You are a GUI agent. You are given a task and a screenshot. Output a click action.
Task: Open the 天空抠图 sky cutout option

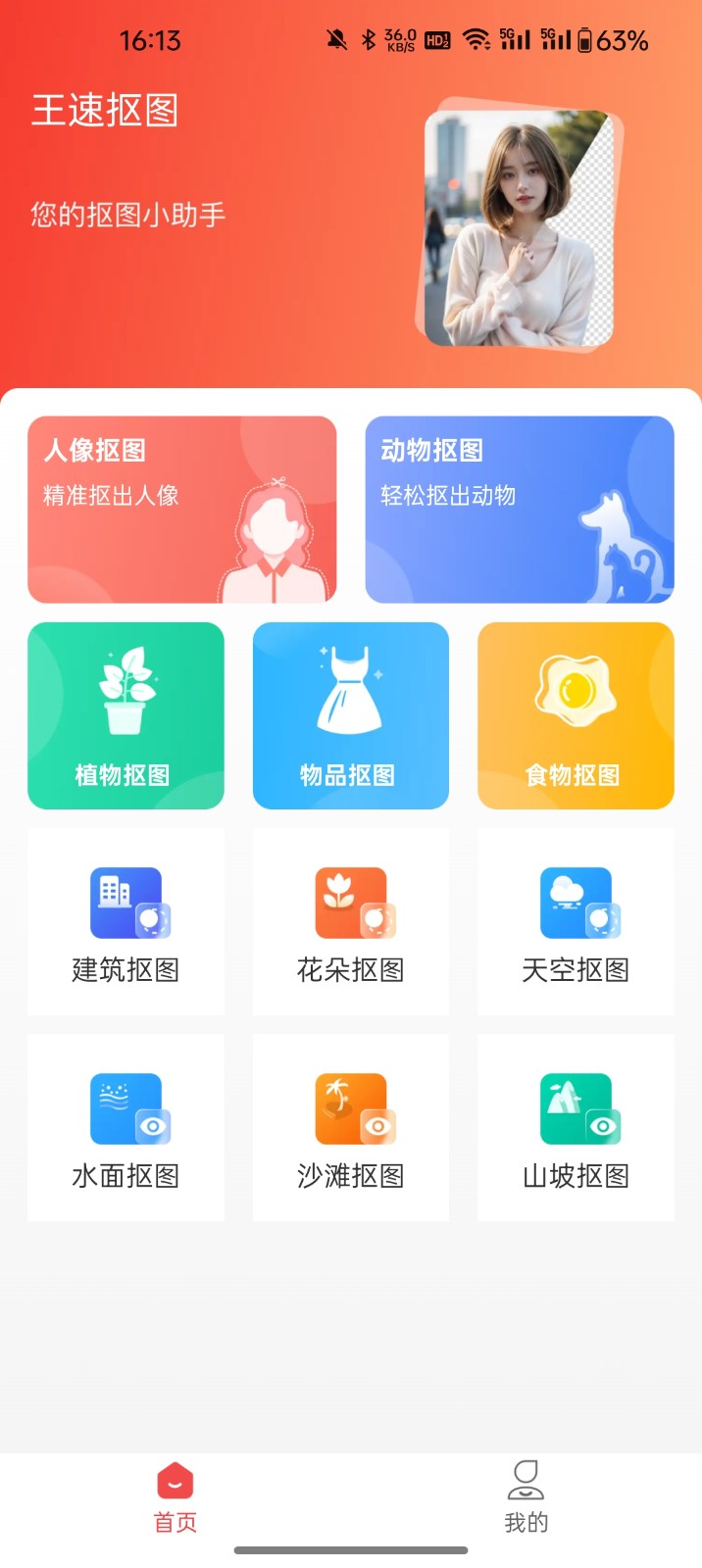[x=576, y=921]
